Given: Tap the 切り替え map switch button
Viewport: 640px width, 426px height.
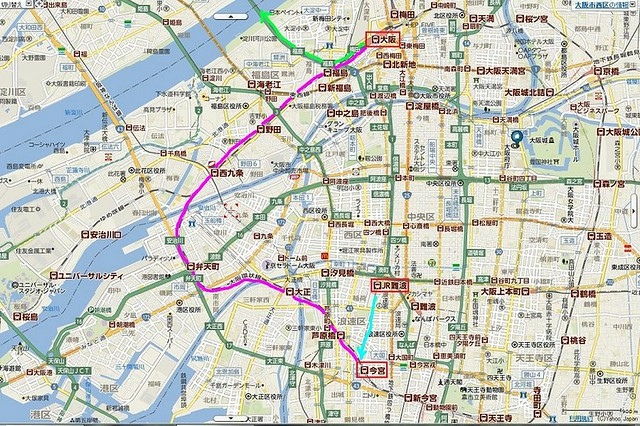Looking at the screenshot, I should tap(14, 4).
